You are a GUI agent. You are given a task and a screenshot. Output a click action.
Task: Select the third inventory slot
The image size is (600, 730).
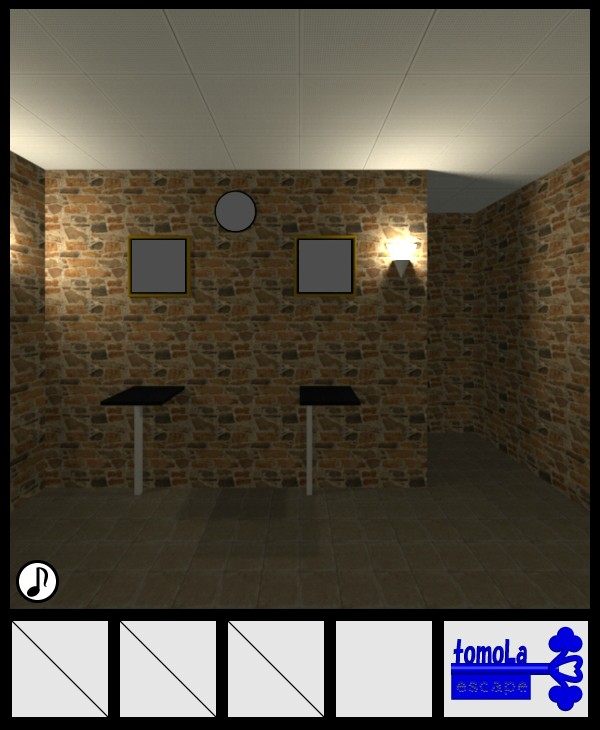point(276,669)
